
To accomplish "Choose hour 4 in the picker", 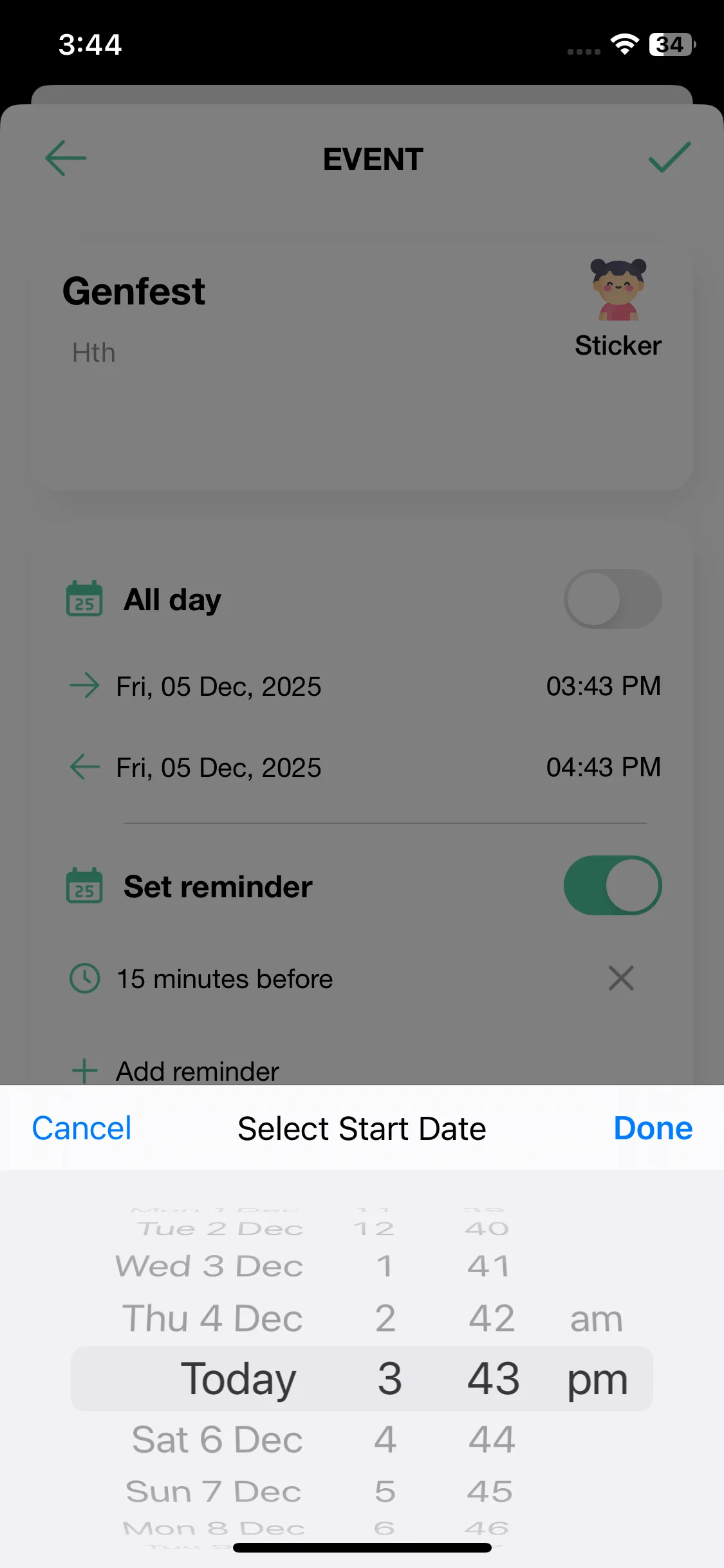I will click(385, 1439).
